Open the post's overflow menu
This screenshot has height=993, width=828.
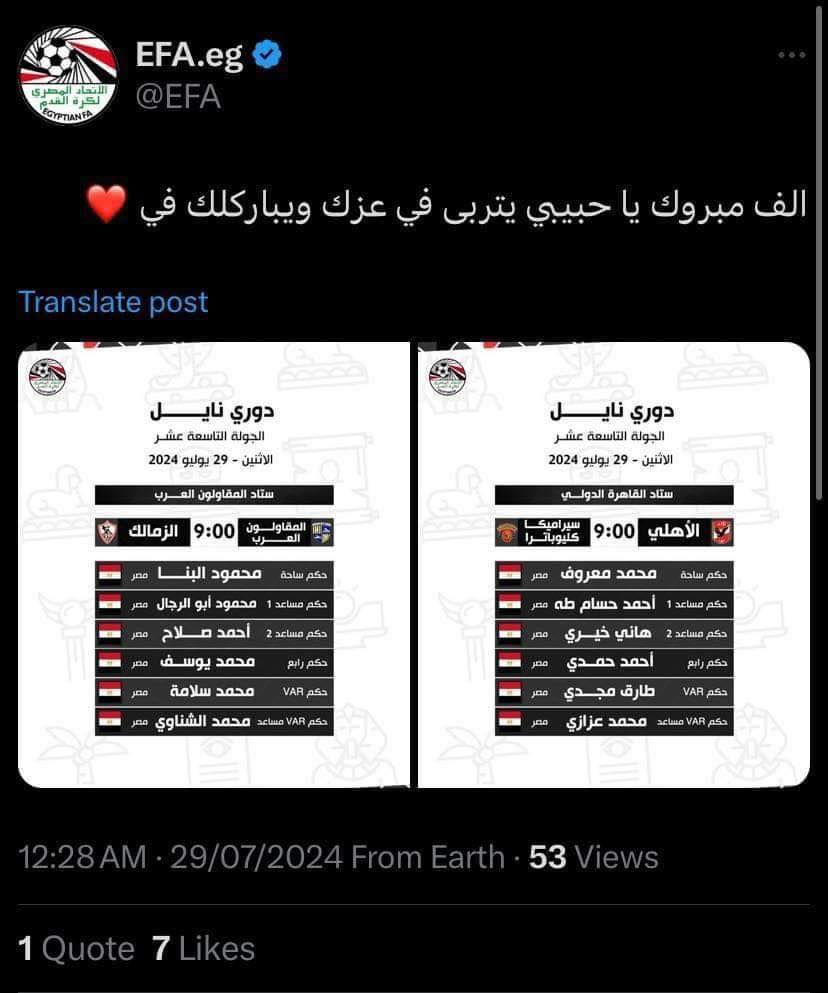click(x=791, y=55)
